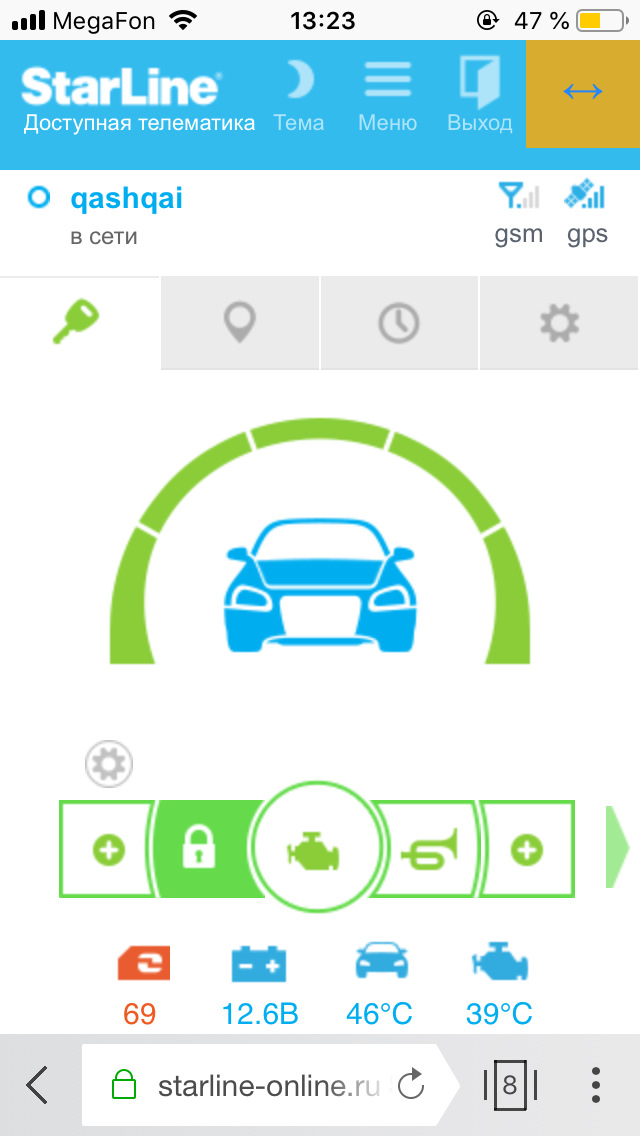Select the qashqai device
Viewport: 640px width, 1136px height.
(126, 199)
